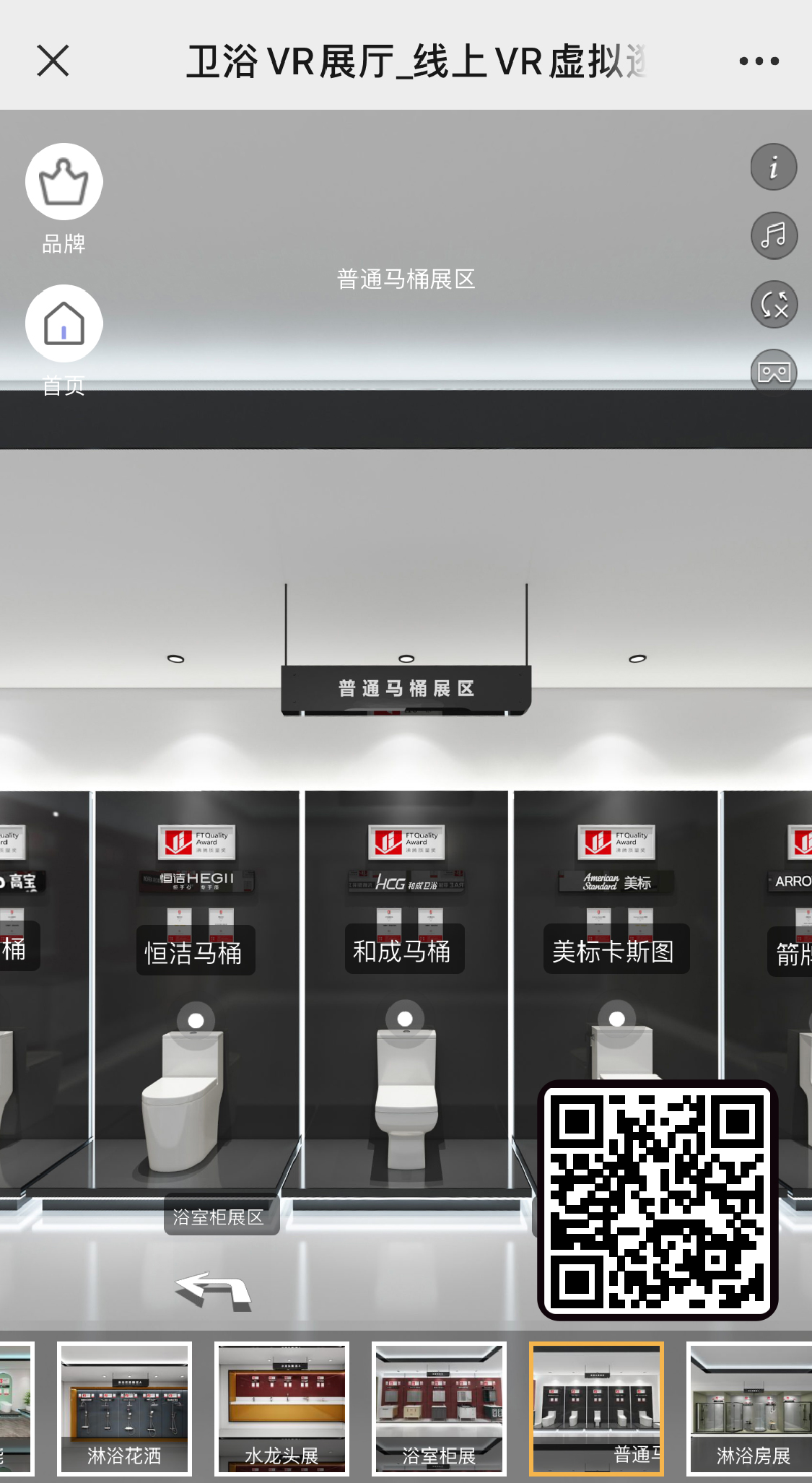Tap hotspot dot above the 恒洁 toilet

(196, 1020)
